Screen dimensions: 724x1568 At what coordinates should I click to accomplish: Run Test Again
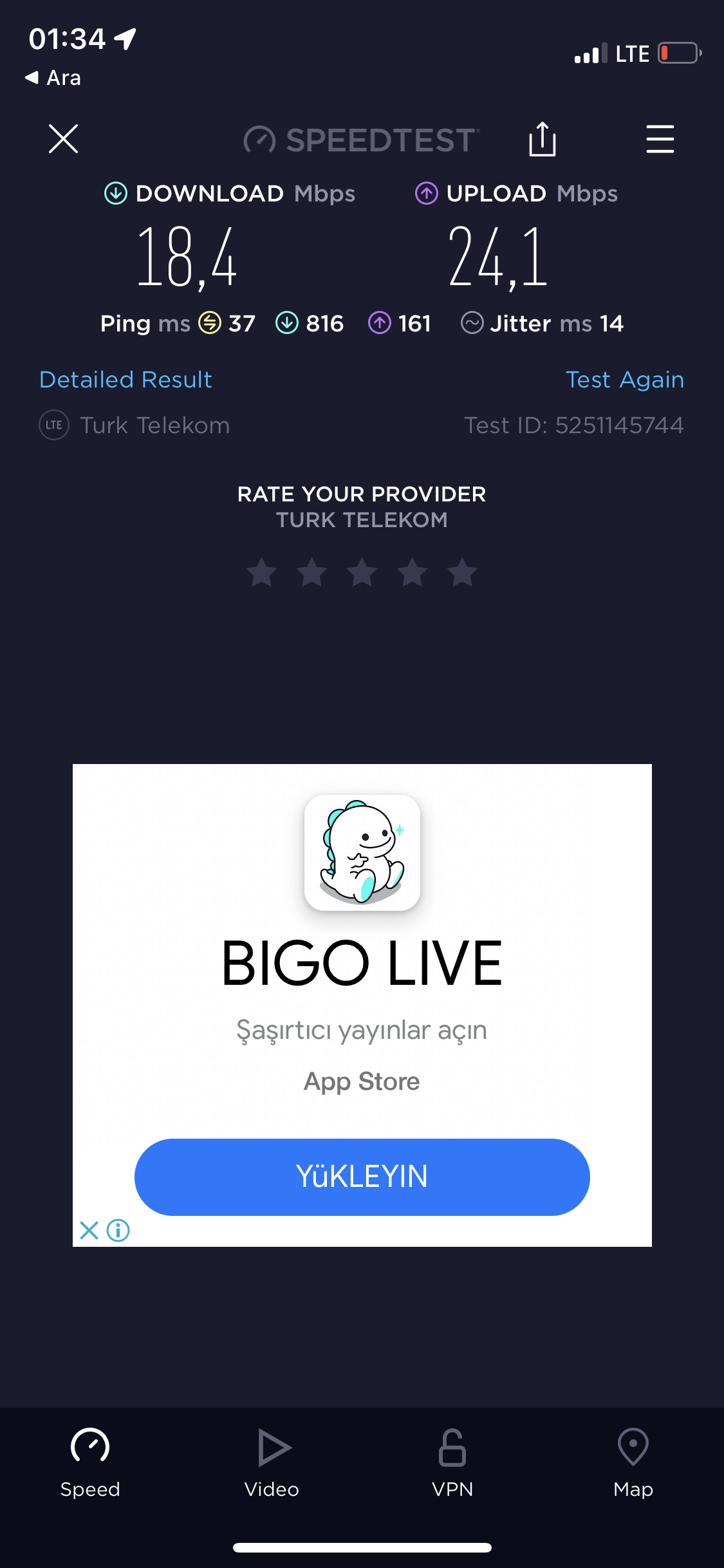point(624,380)
